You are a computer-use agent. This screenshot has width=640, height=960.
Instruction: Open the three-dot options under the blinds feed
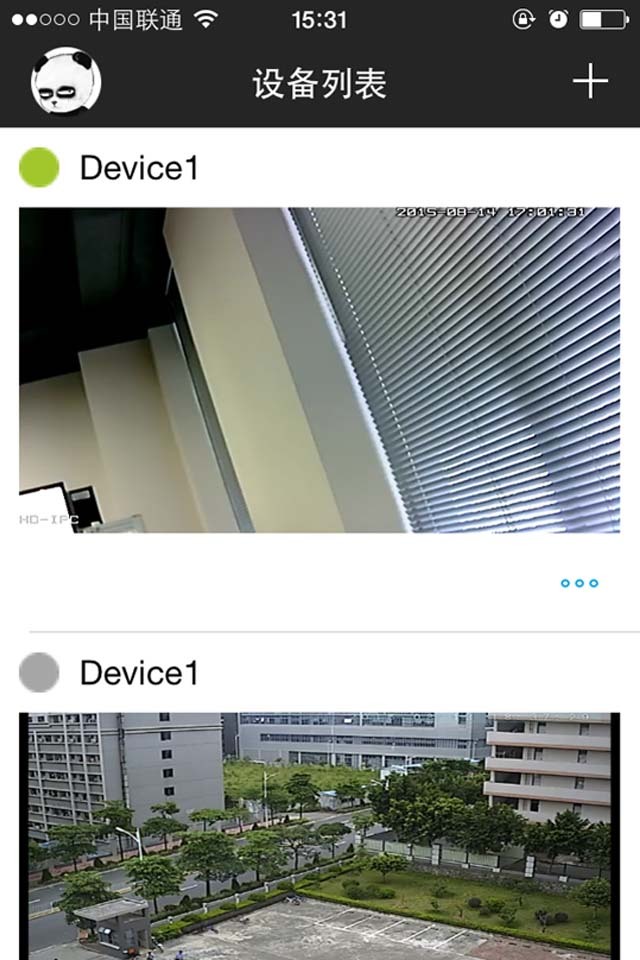pos(579,583)
